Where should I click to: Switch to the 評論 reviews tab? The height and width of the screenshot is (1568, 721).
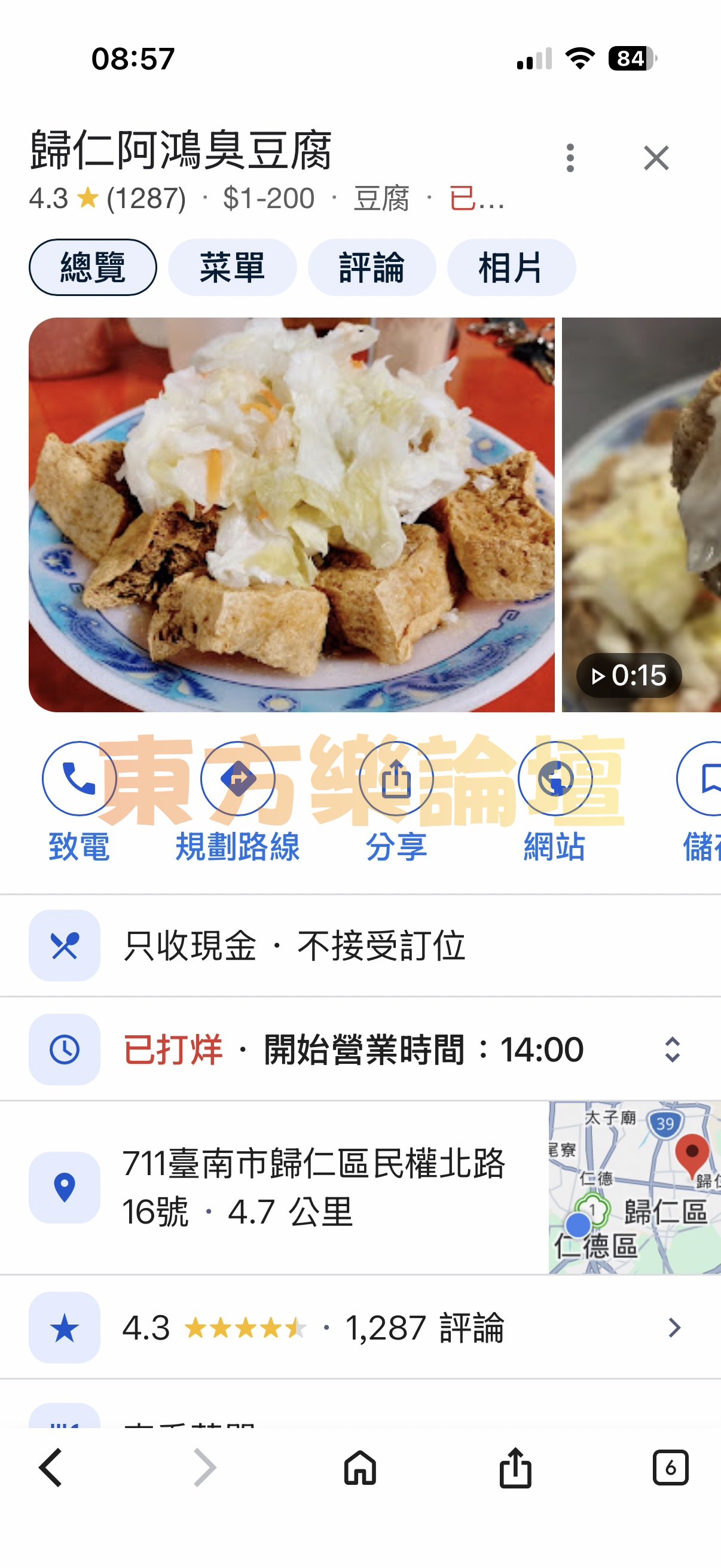(x=371, y=267)
